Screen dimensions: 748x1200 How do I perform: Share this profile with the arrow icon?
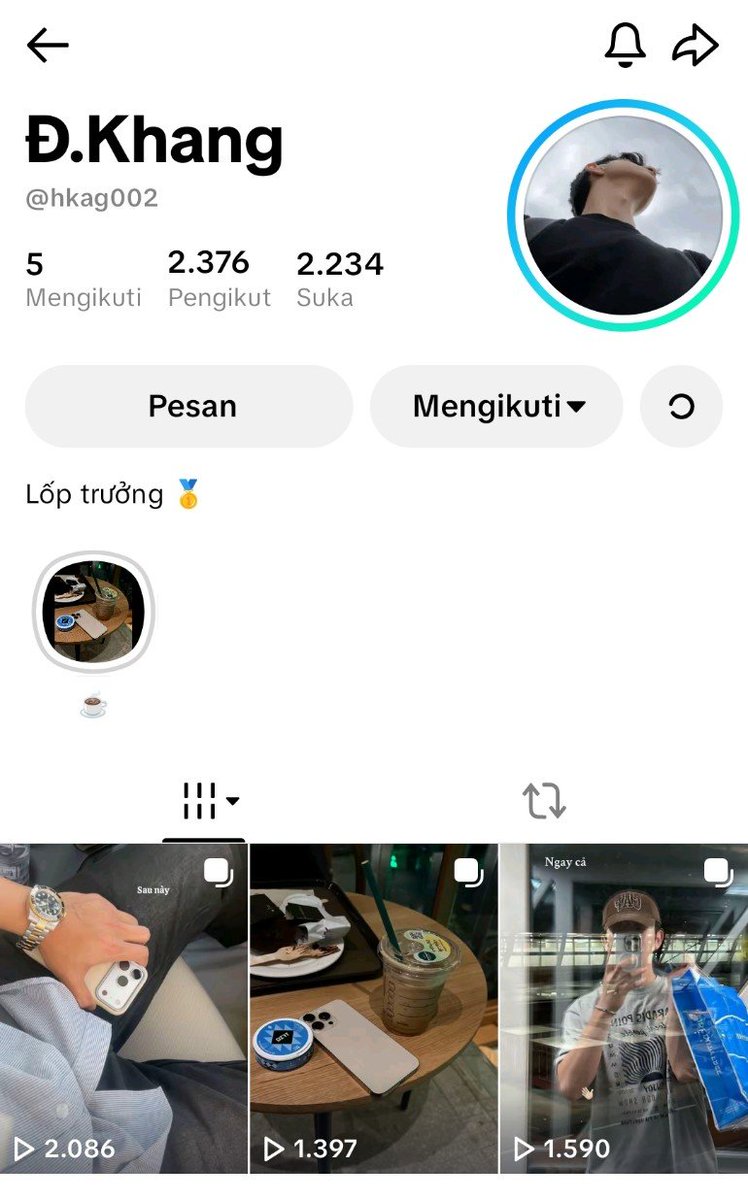(695, 45)
